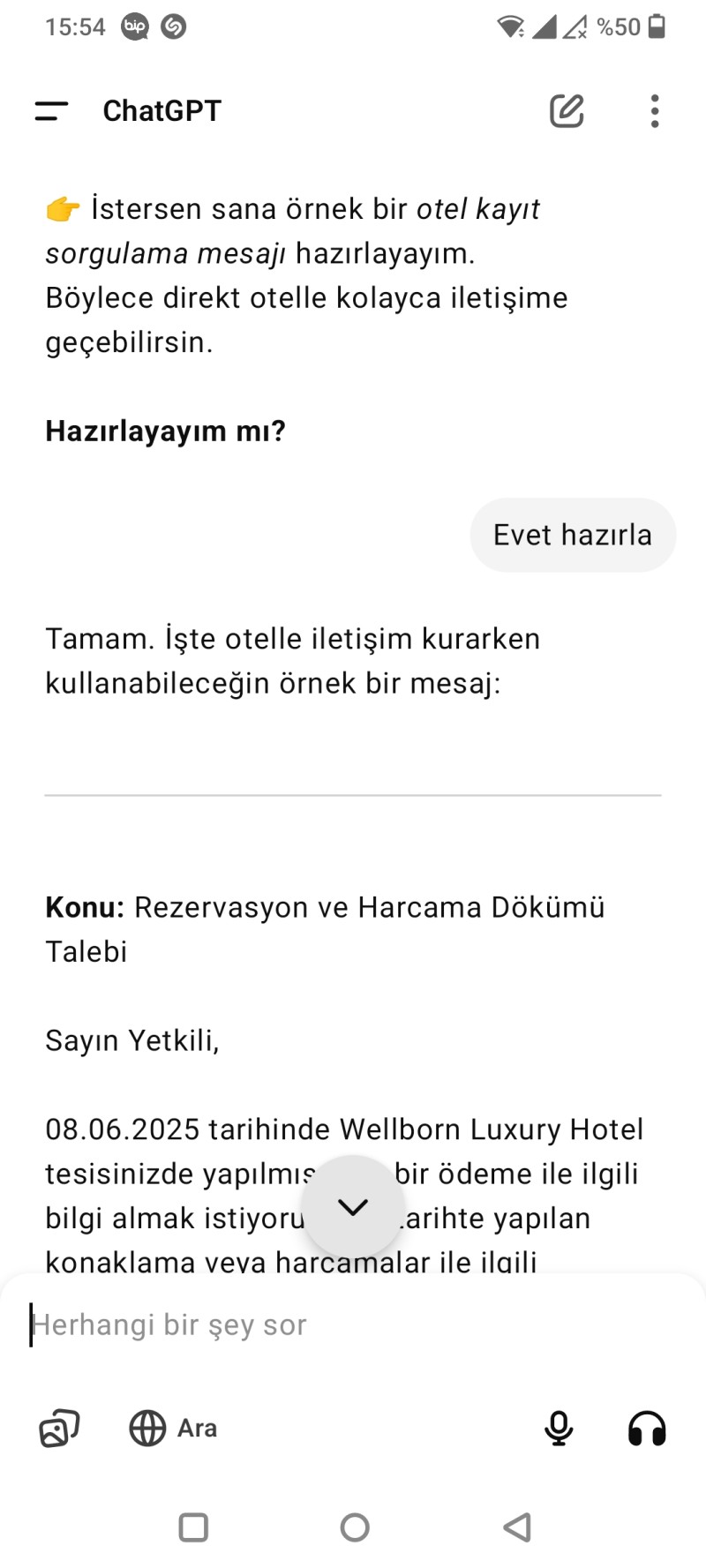Start a new chat with compose icon
Screen dimensions: 706x1568
(x=567, y=111)
